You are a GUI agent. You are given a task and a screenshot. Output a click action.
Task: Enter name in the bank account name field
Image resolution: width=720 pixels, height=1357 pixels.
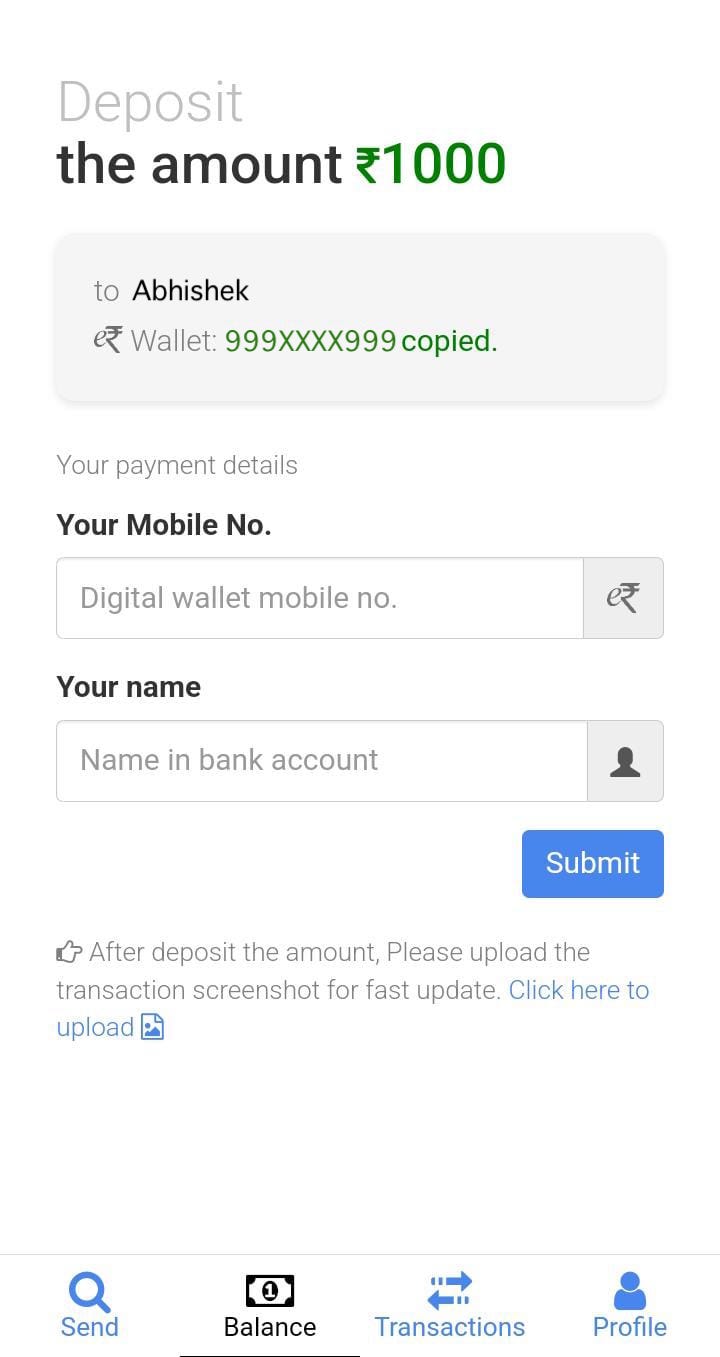pos(320,761)
